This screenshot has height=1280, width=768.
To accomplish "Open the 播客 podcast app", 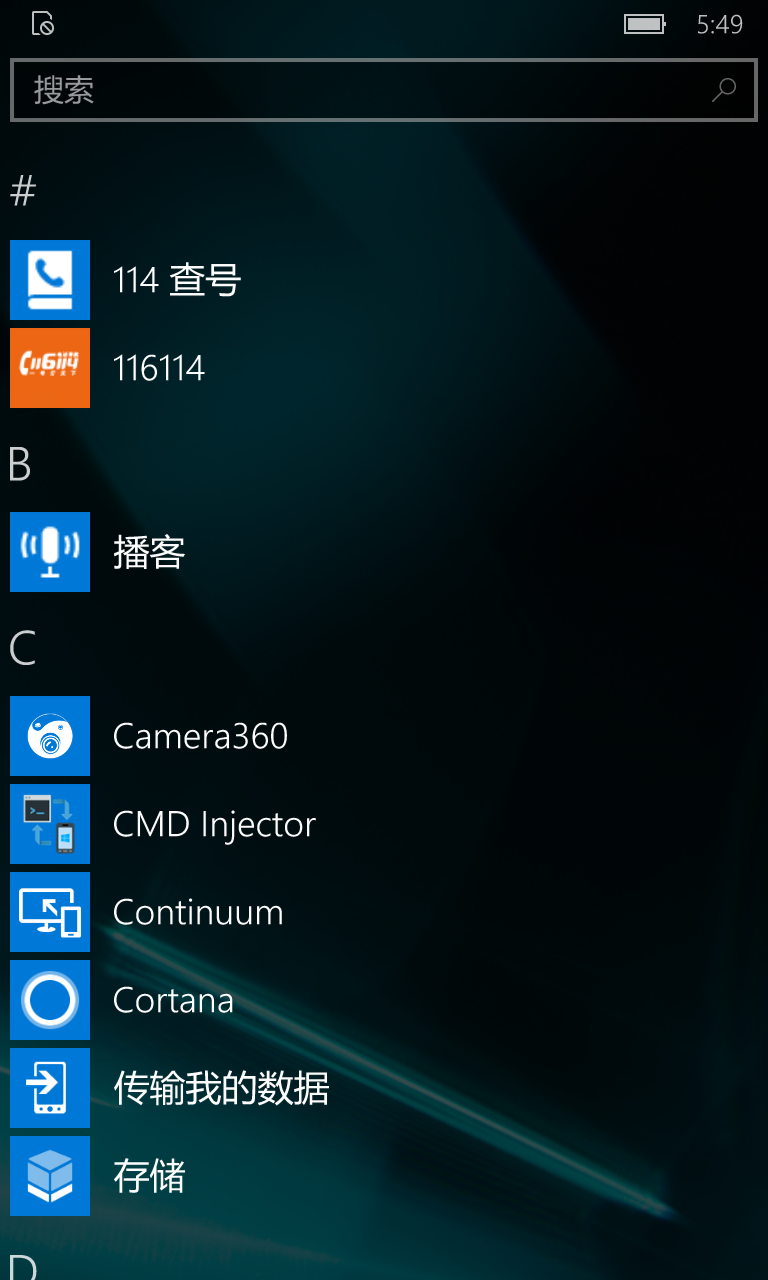I will coord(384,552).
